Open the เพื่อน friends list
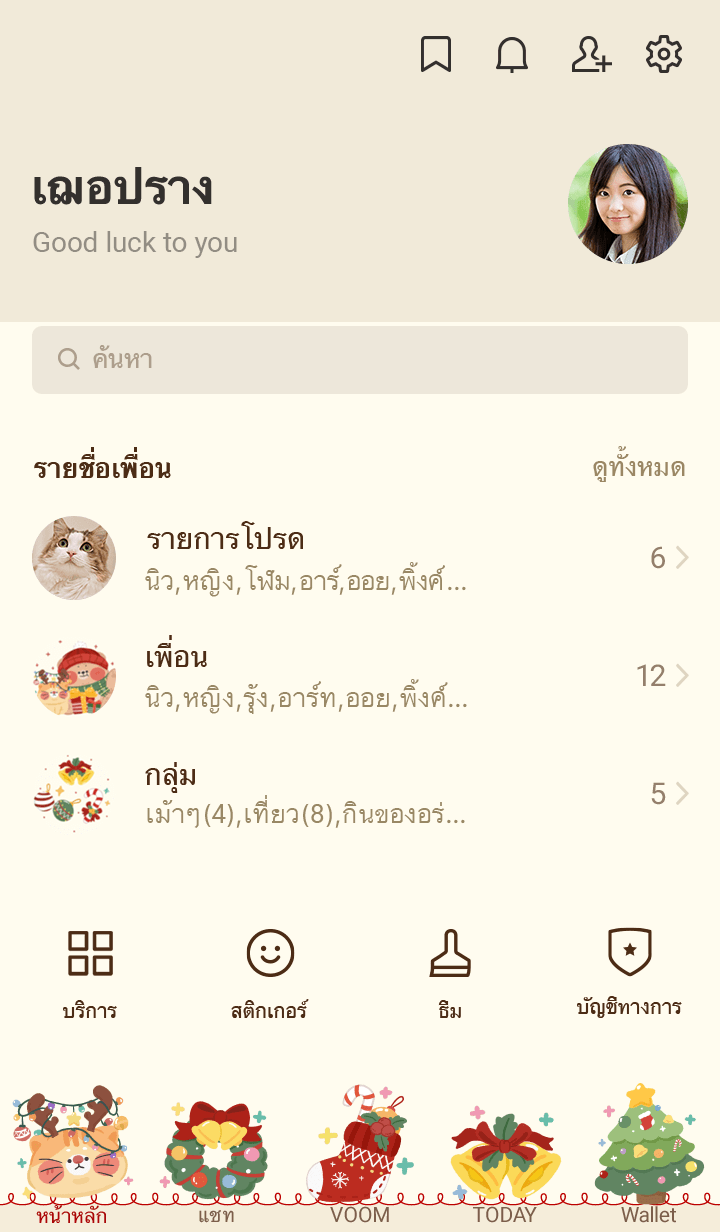This screenshot has height=1232, width=720. tap(360, 676)
